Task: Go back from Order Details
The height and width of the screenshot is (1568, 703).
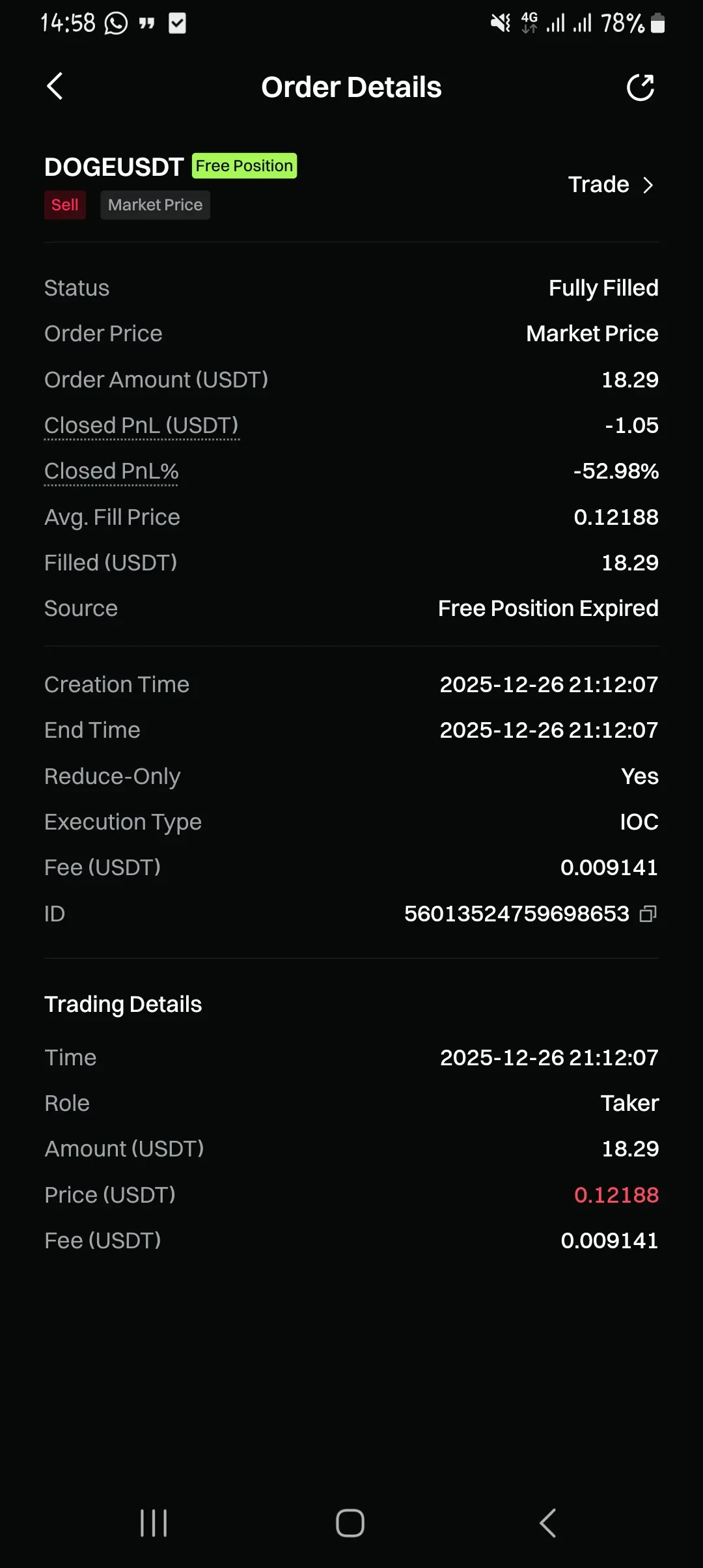Action: tap(55, 87)
